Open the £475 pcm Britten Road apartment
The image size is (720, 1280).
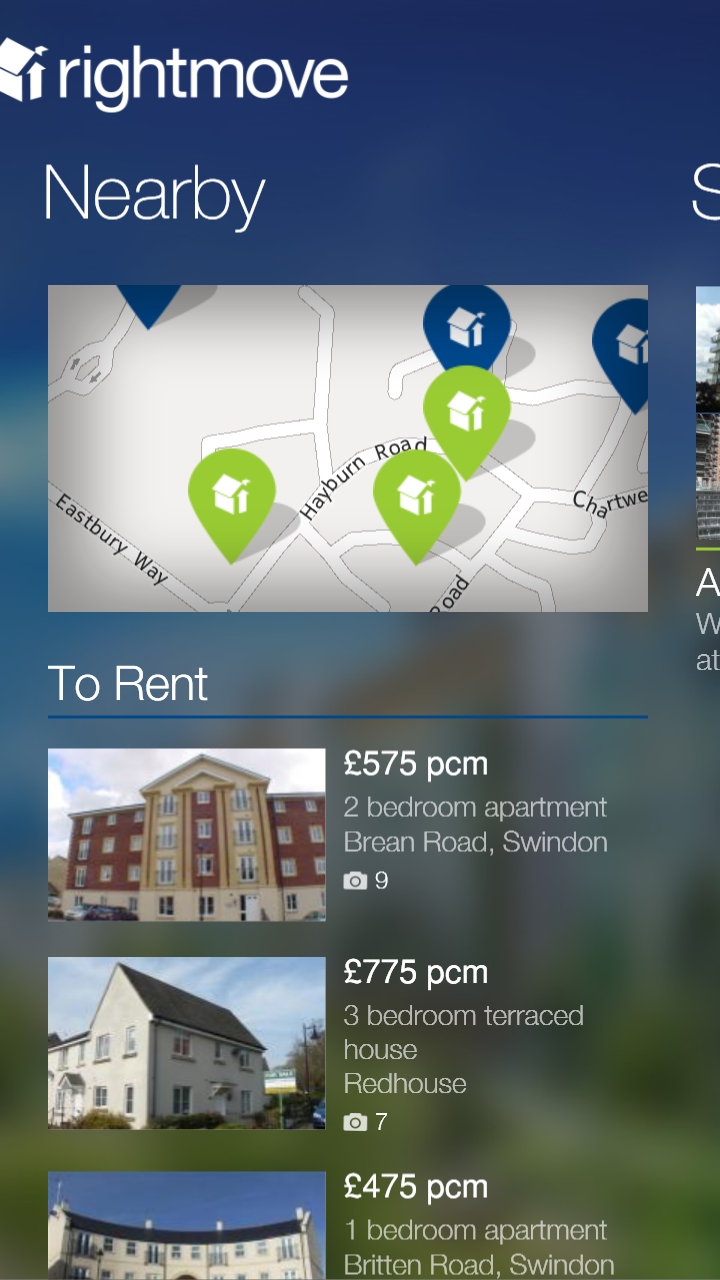point(348,1225)
